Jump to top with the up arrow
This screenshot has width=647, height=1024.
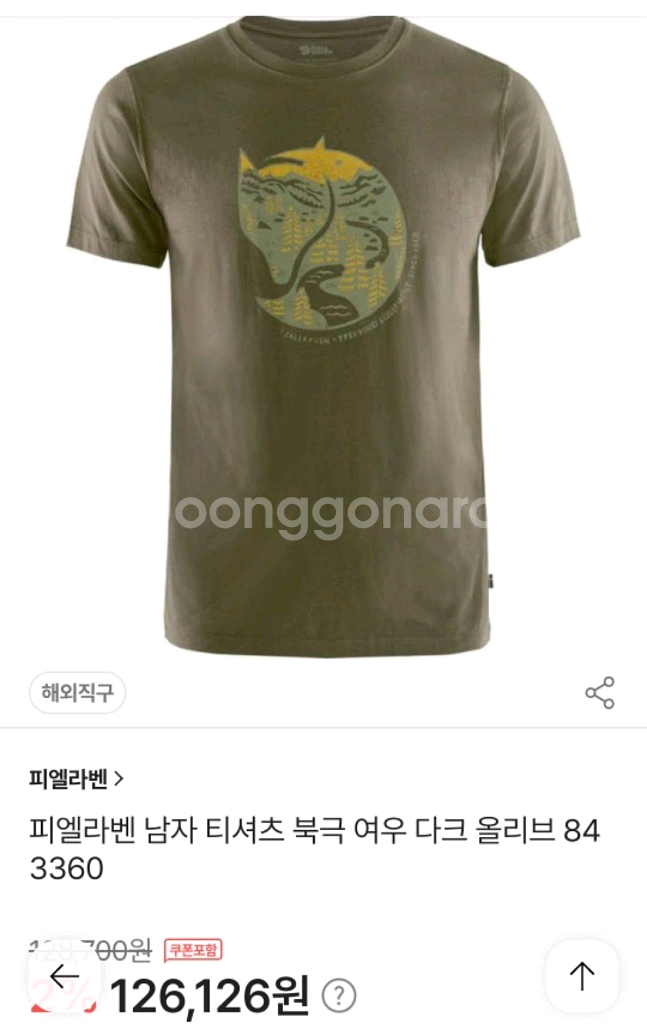click(x=582, y=977)
